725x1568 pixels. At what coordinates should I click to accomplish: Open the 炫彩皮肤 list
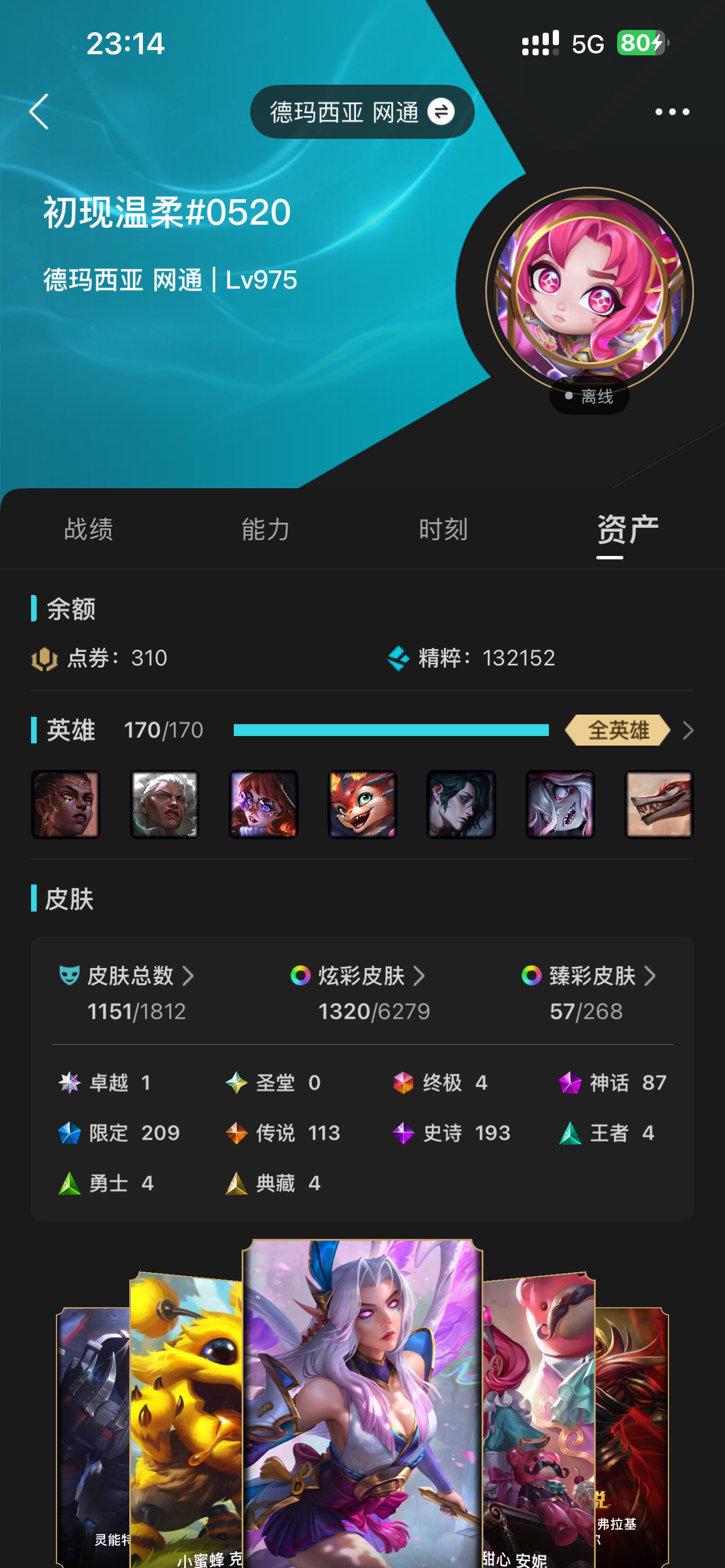tap(358, 976)
